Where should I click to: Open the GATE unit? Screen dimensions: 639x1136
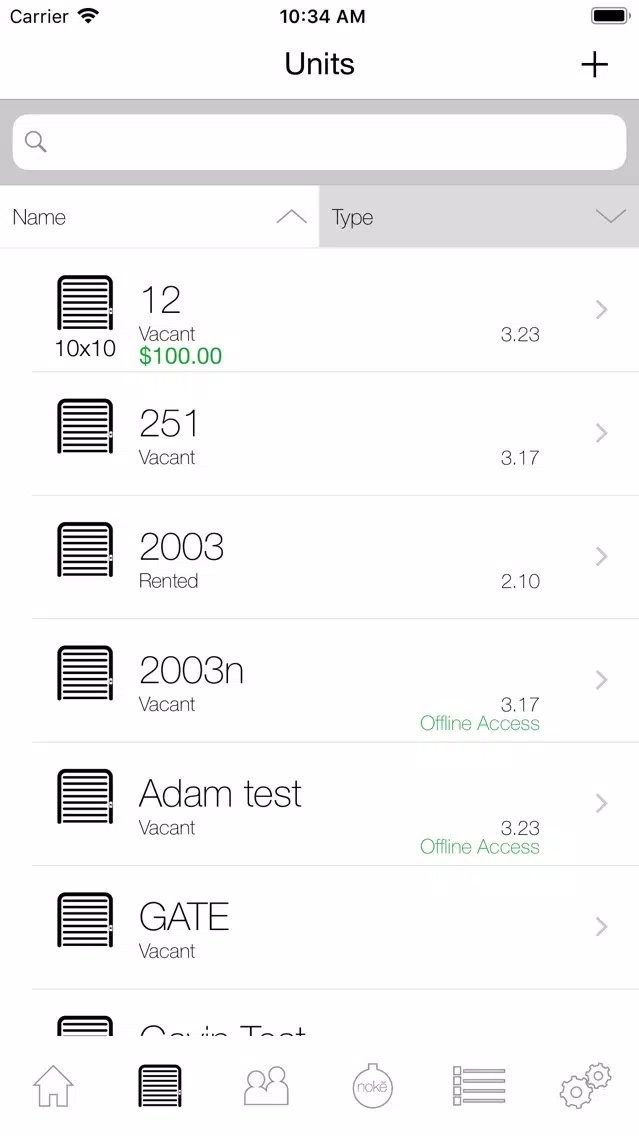(x=320, y=927)
